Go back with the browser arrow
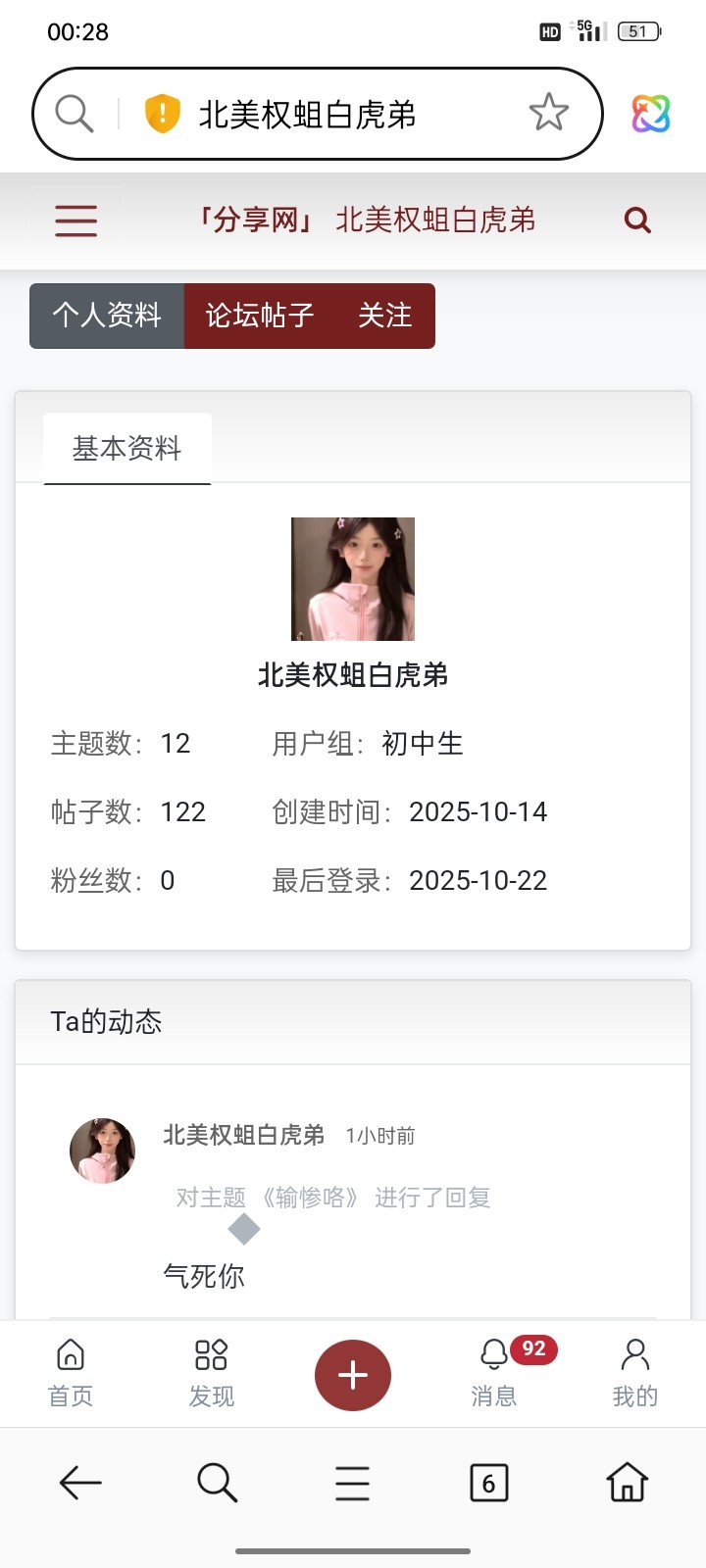The height and width of the screenshot is (1568, 706). (80, 1483)
